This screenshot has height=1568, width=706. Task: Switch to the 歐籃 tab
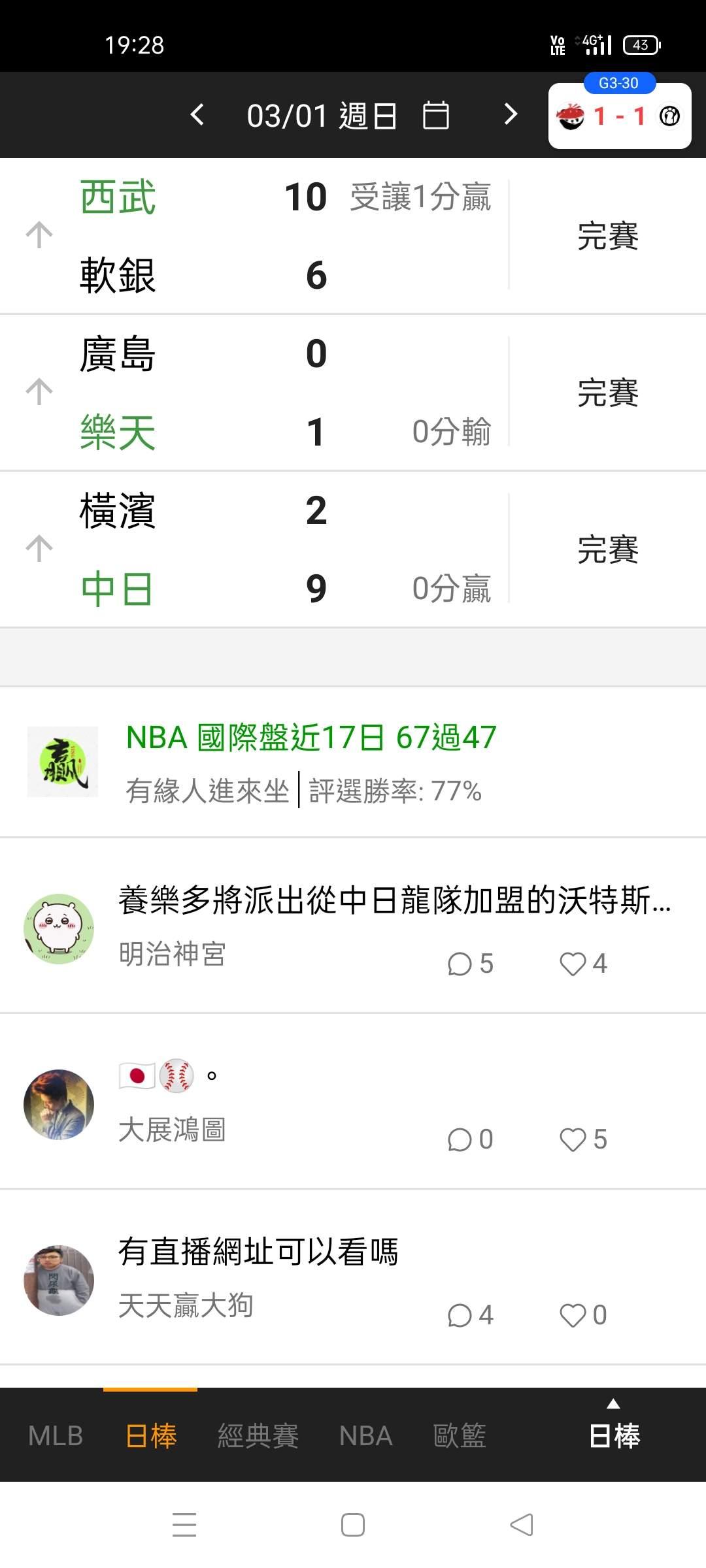coord(460,1436)
